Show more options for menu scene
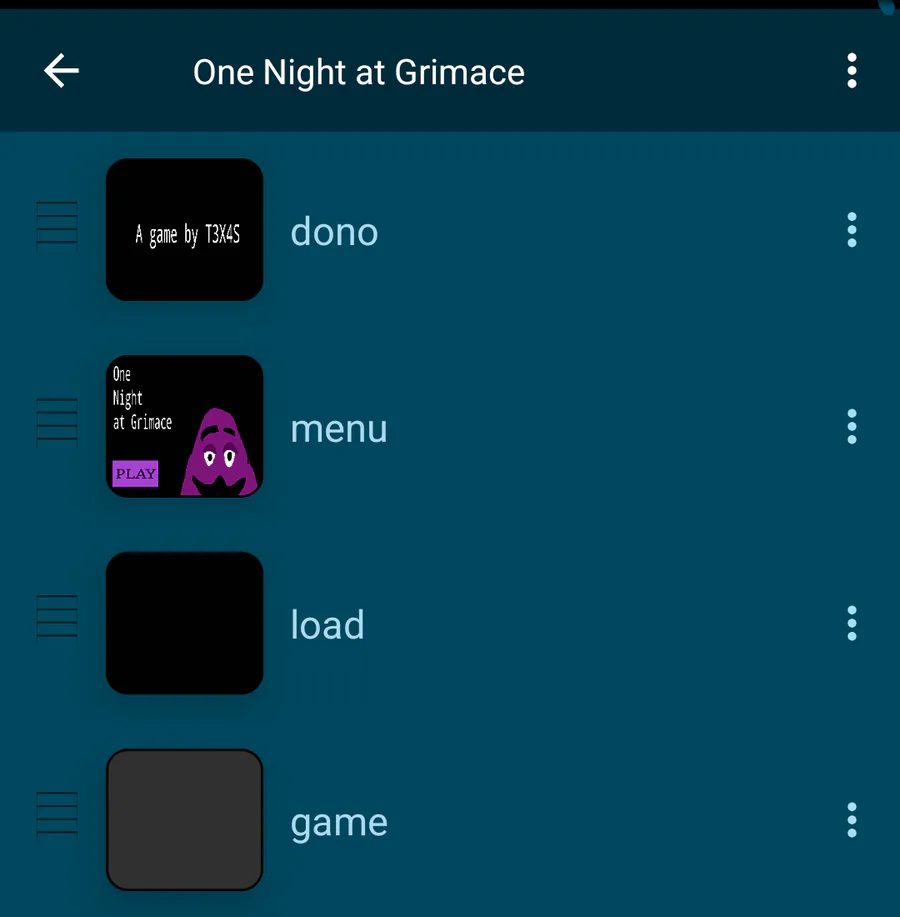This screenshot has height=917, width=900. [x=851, y=427]
